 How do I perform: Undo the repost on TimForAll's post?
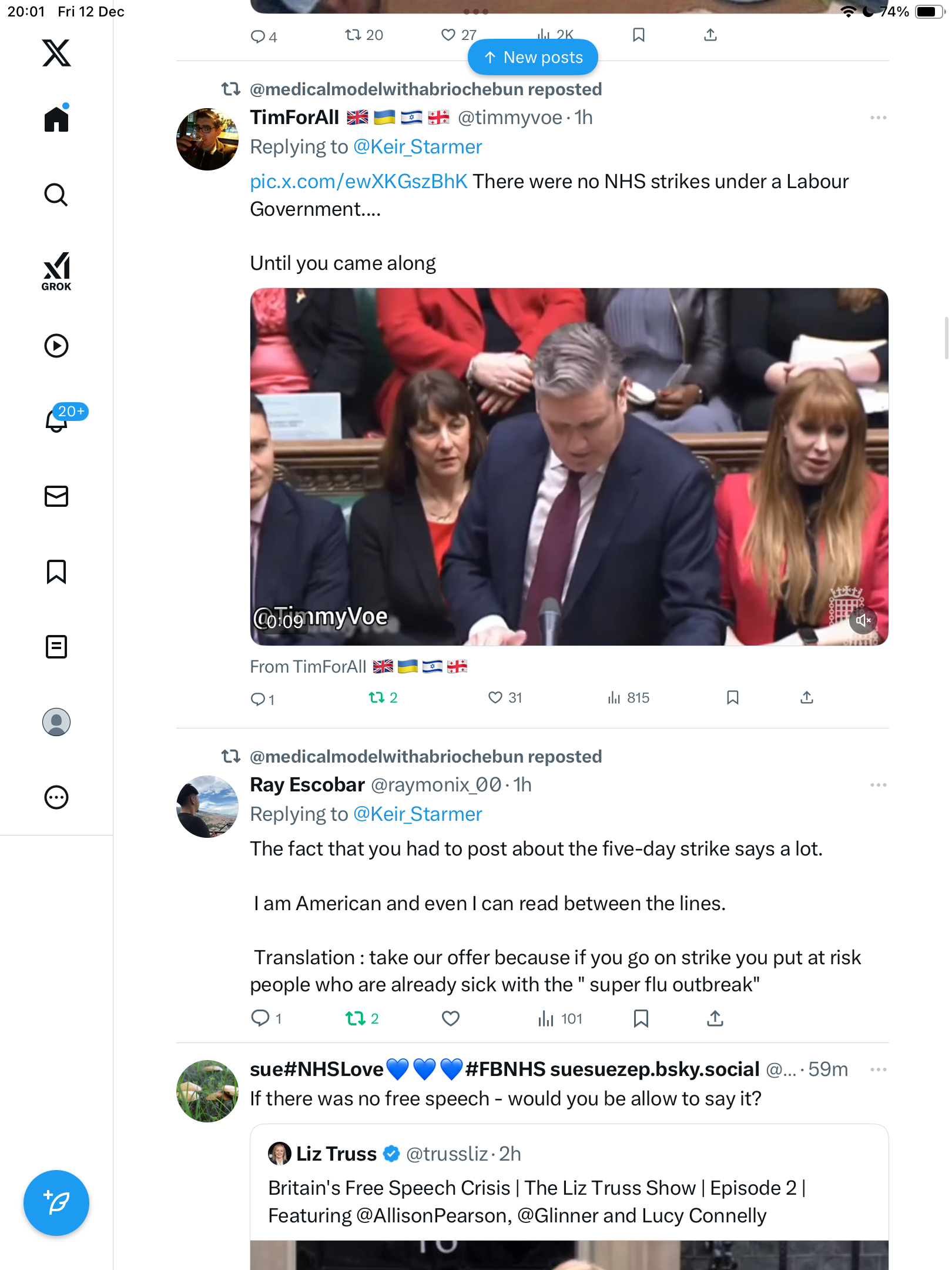click(x=376, y=698)
